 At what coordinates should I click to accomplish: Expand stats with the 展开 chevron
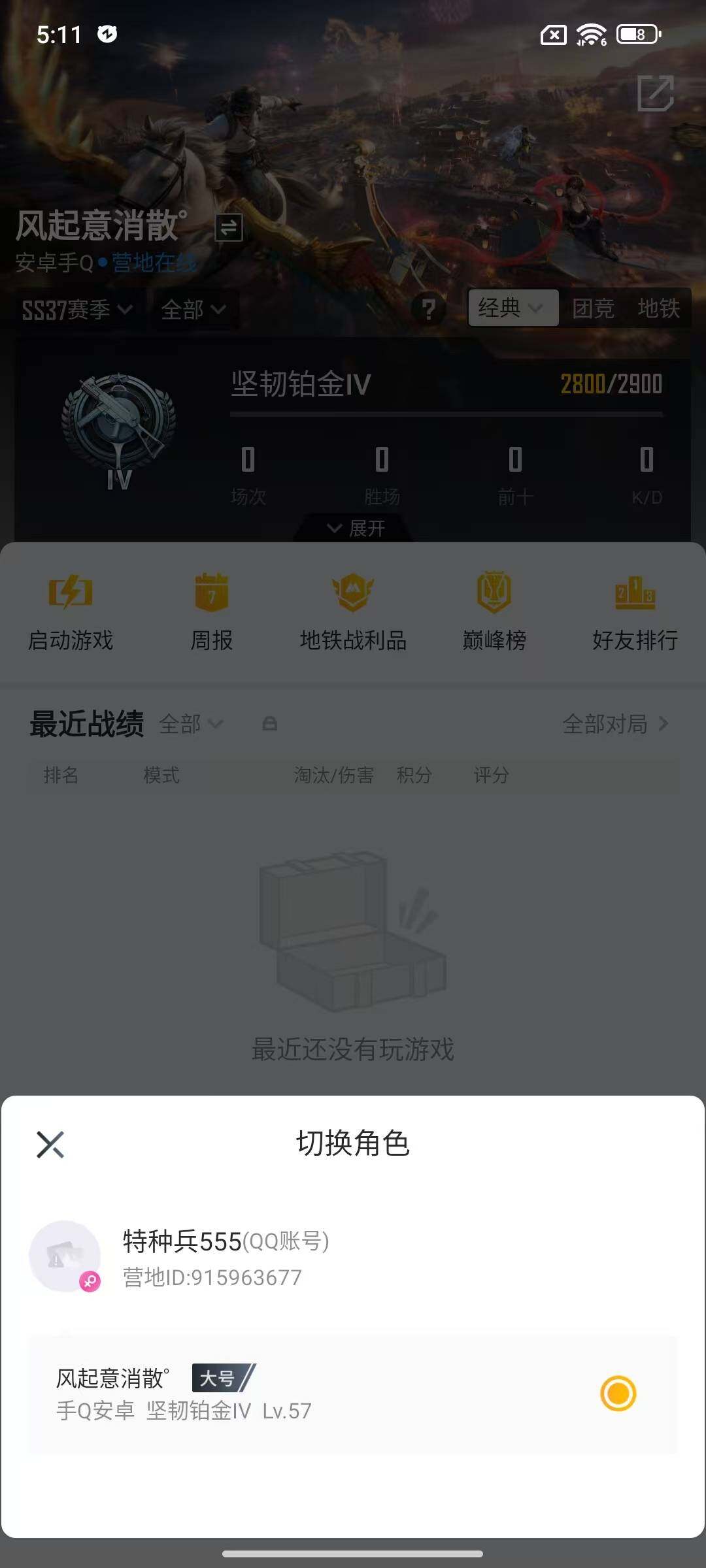[x=353, y=528]
